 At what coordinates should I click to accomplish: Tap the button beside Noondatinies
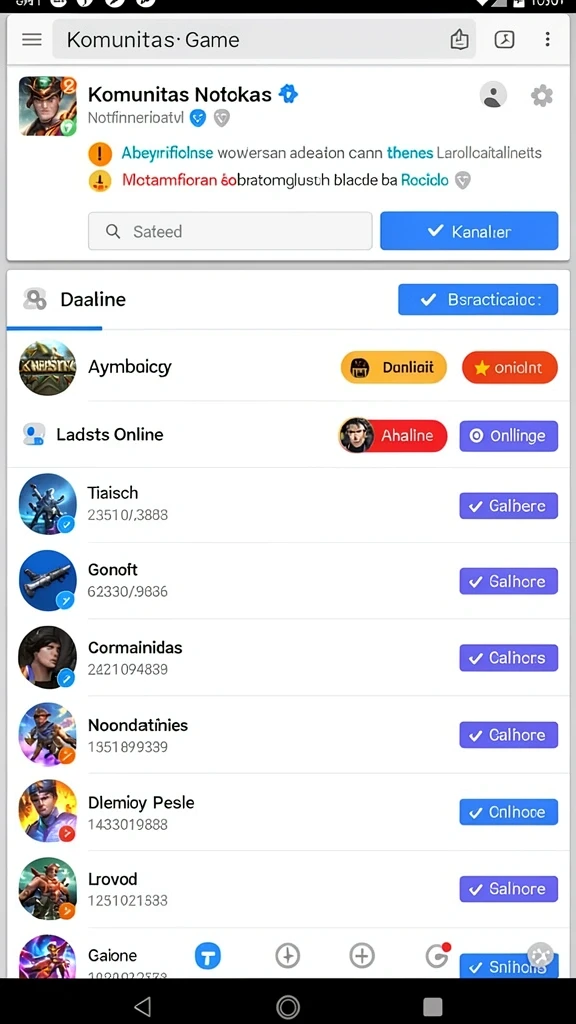pyautogui.click(x=509, y=735)
